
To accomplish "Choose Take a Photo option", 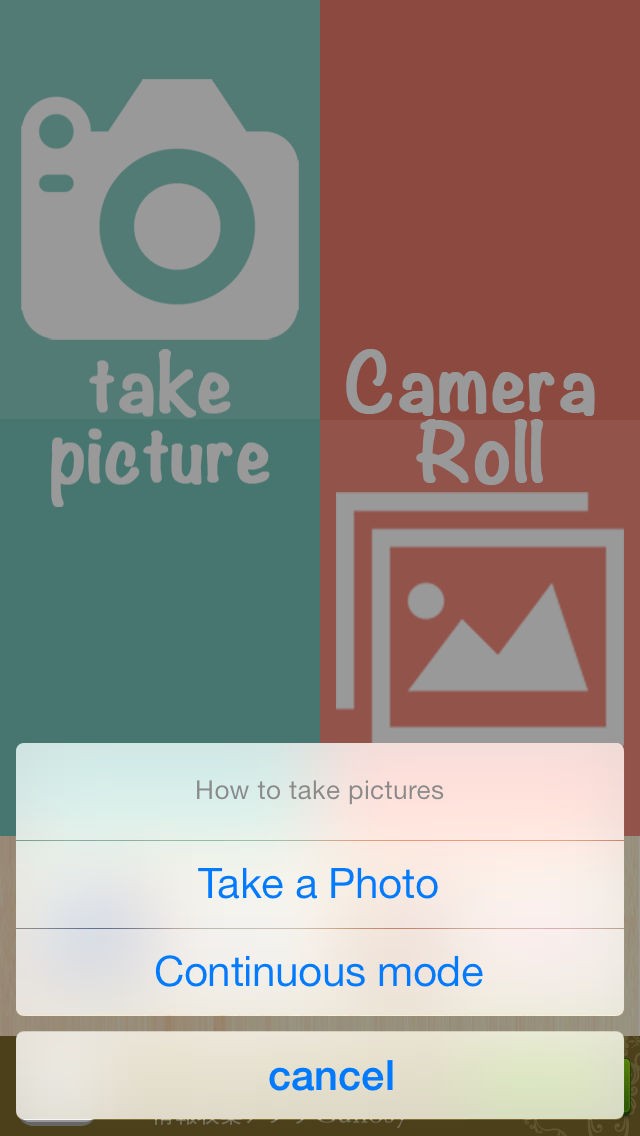I will pyautogui.click(x=318, y=884).
